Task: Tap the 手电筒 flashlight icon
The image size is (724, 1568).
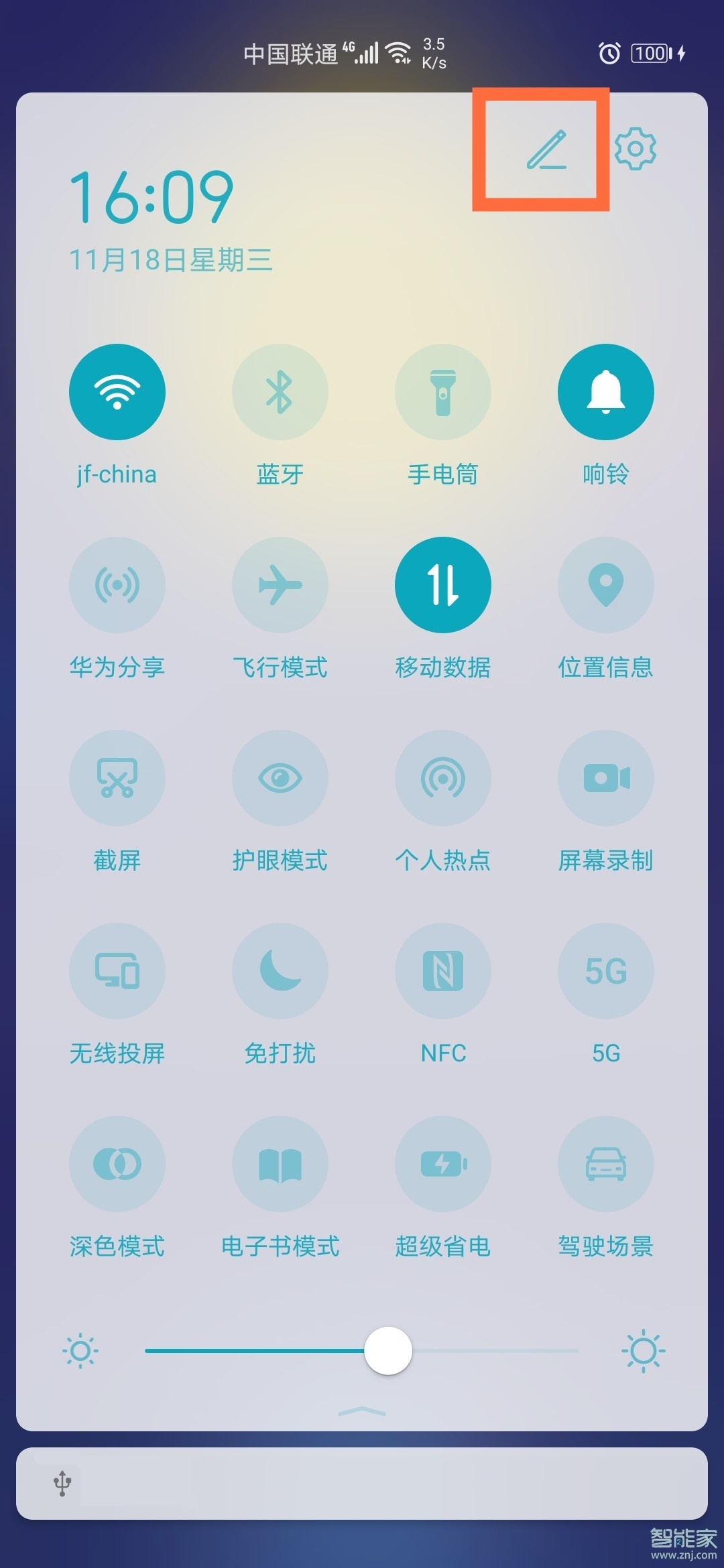Action: tap(443, 392)
